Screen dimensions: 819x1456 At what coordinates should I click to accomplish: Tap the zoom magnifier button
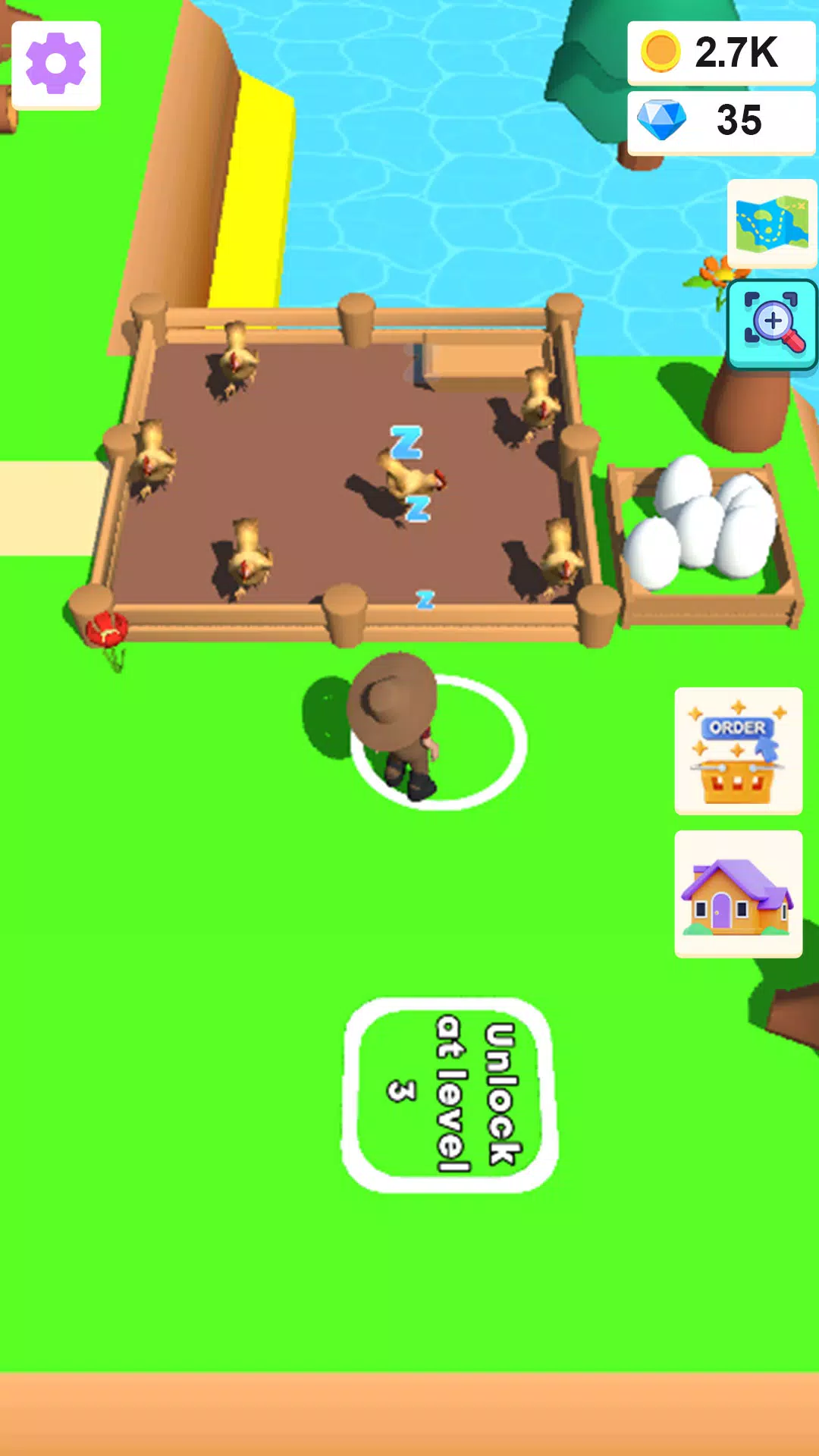tap(772, 325)
